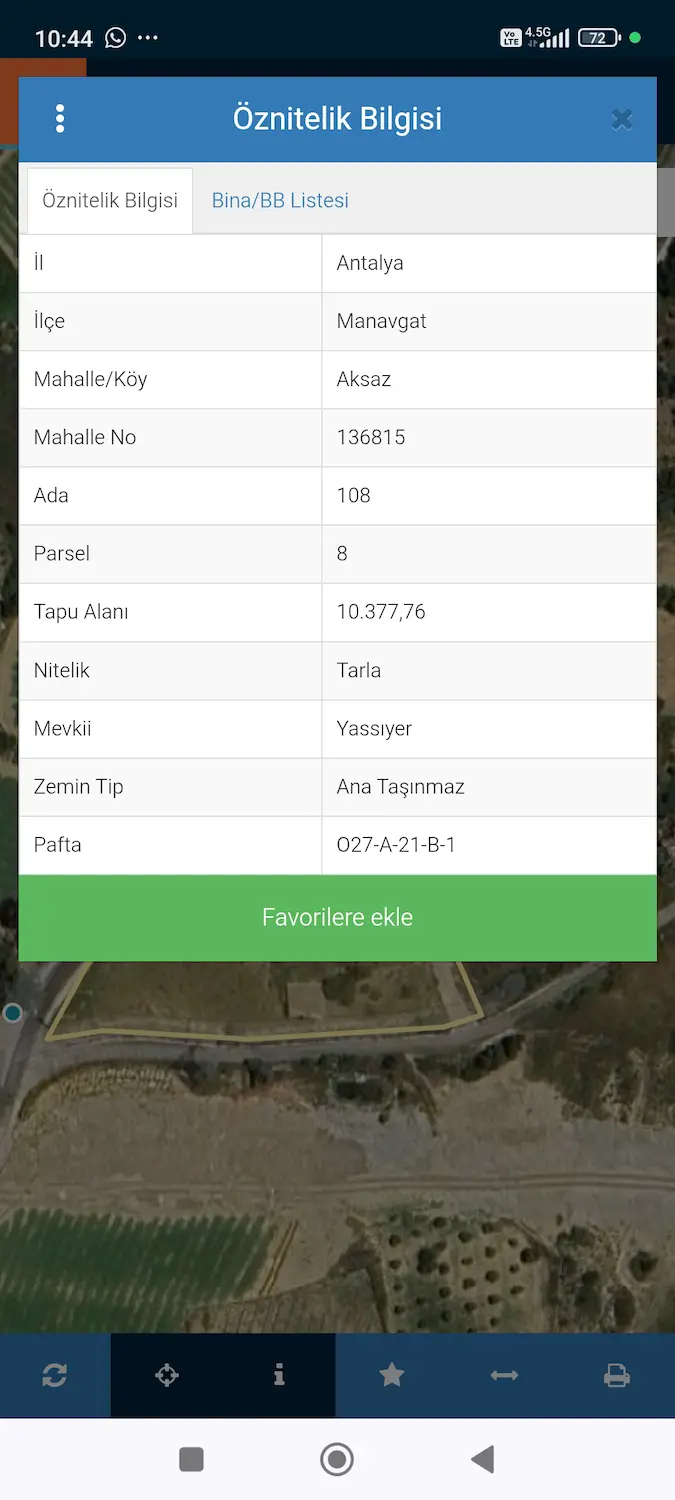This screenshot has width=675, height=1500.
Task: Select the measure distance arrow tool
Action: pyautogui.click(x=504, y=1376)
